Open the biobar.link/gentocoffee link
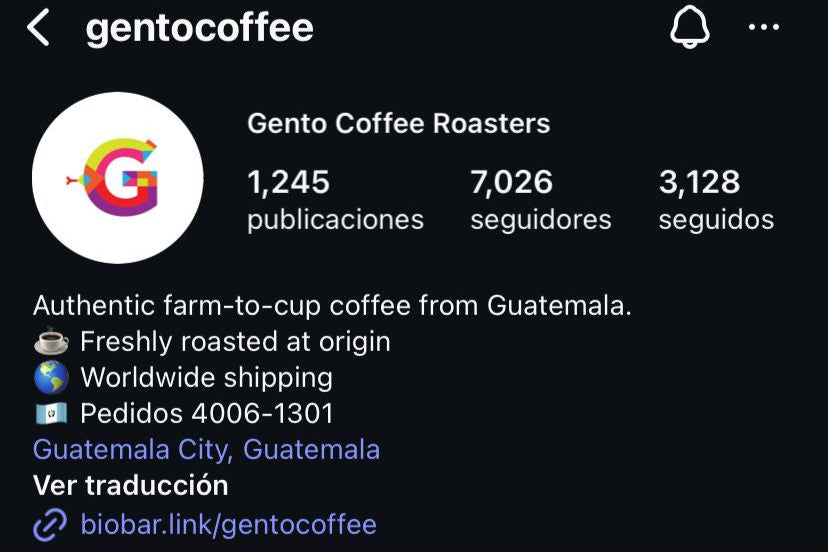Screen dimensions: 828x552 pyautogui.click(x=227, y=524)
